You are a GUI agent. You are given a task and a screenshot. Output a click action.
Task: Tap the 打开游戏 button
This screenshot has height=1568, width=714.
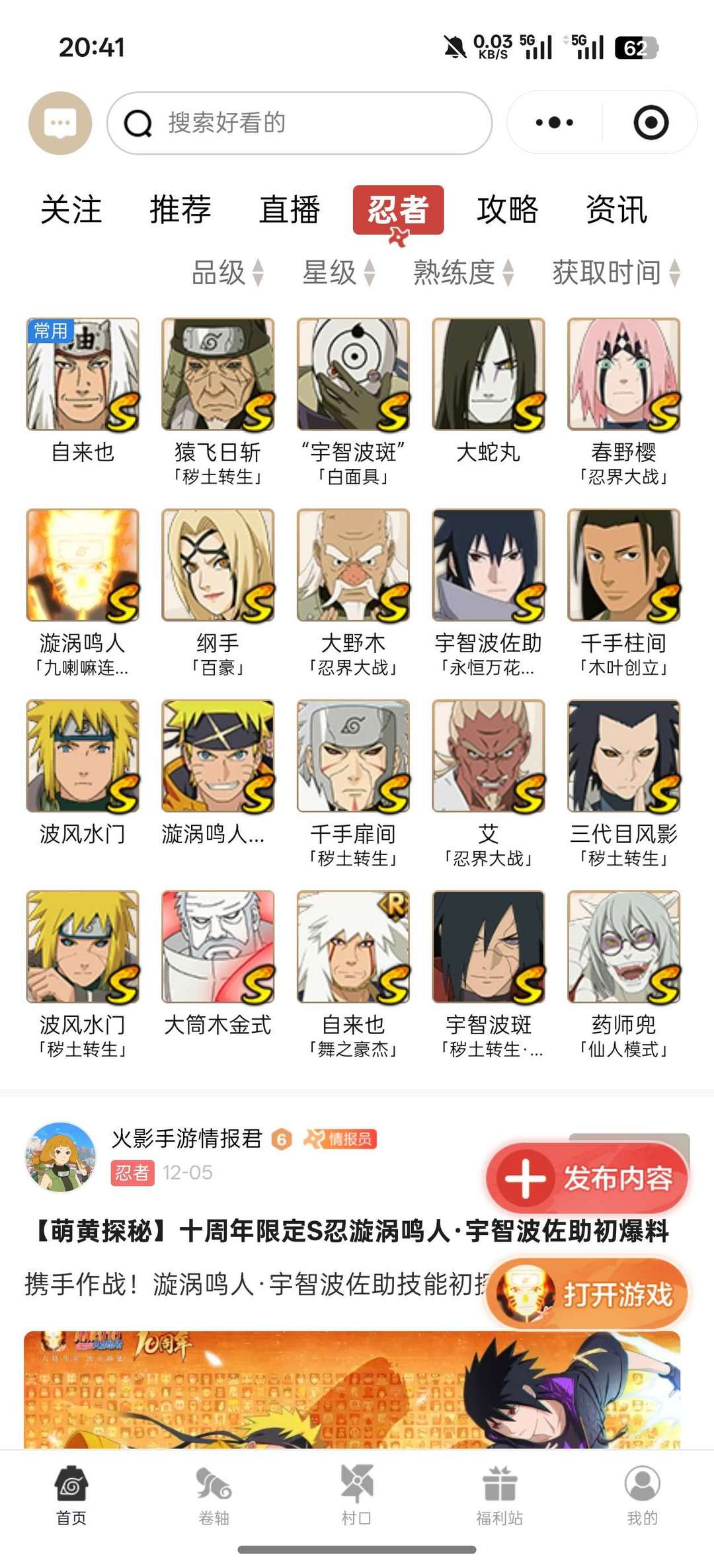tap(588, 1293)
